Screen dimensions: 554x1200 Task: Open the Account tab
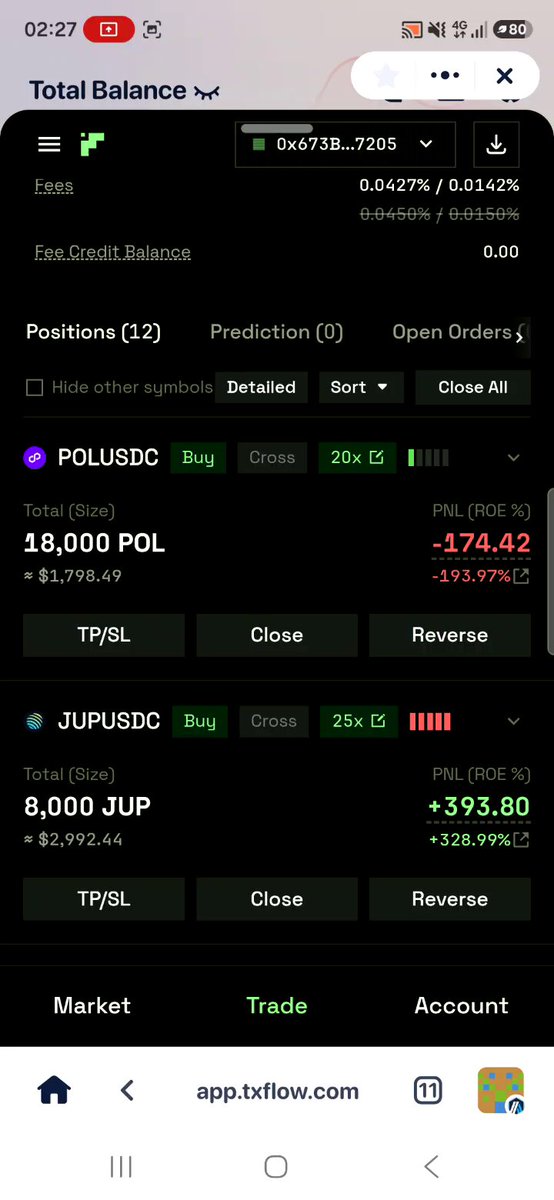tap(462, 1006)
